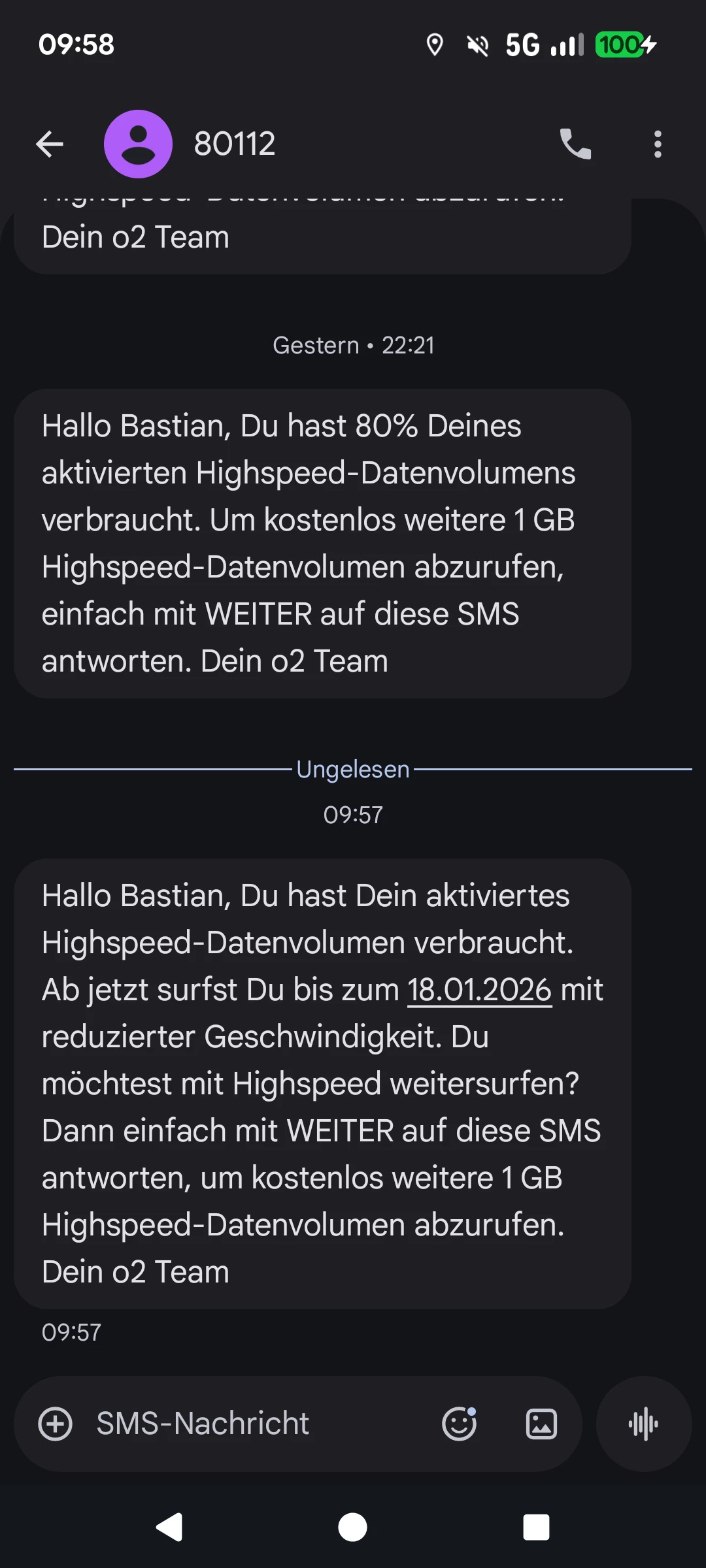Record a voice message
The width and height of the screenshot is (706, 1568).
[x=643, y=1424]
